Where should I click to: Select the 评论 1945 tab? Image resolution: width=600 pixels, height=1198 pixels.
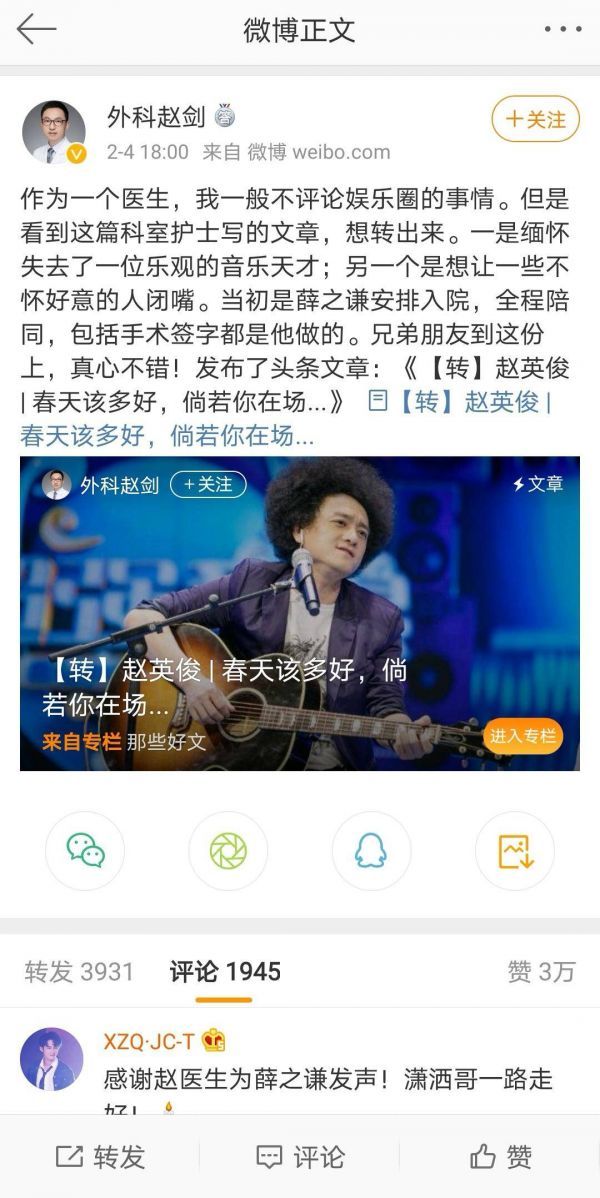(x=225, y=972)
